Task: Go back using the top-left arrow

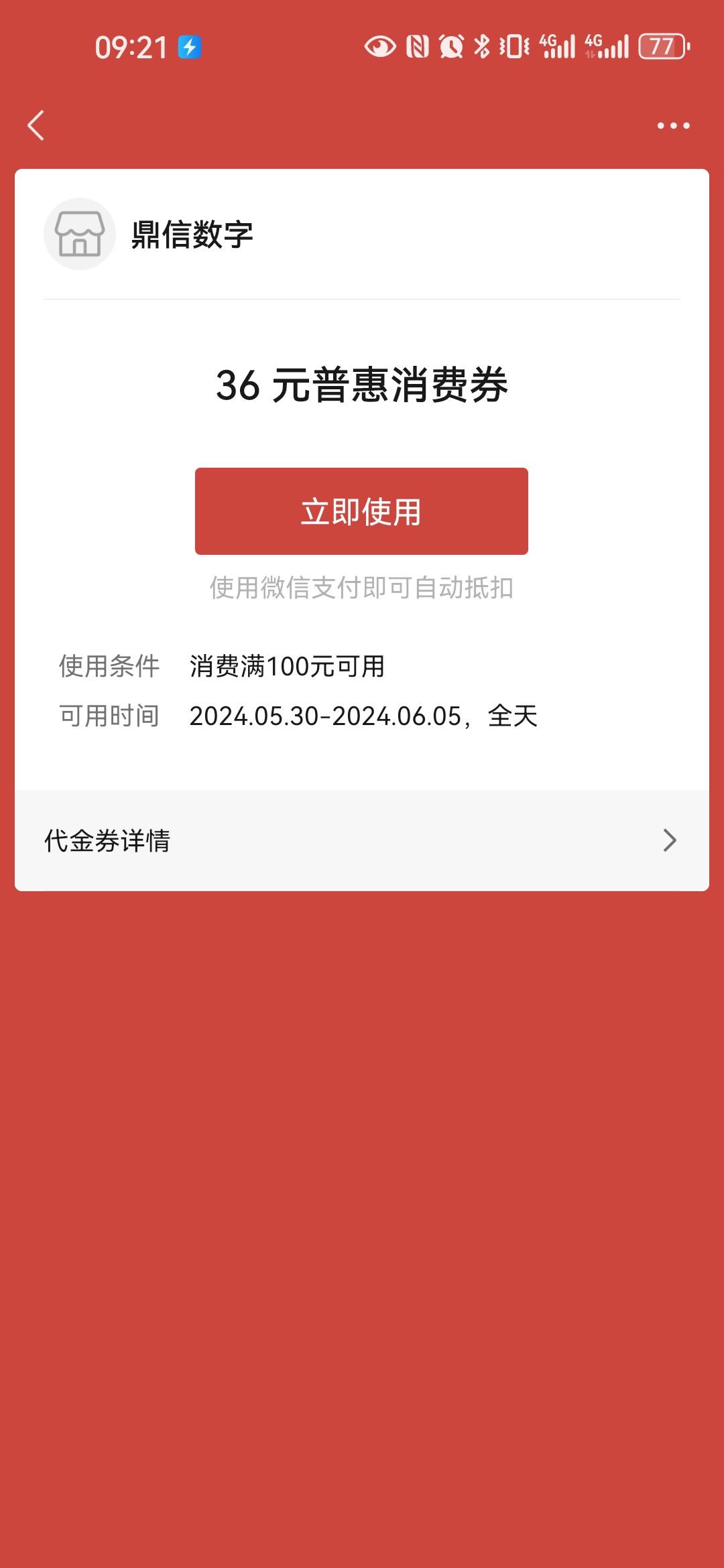Action: 36,125
